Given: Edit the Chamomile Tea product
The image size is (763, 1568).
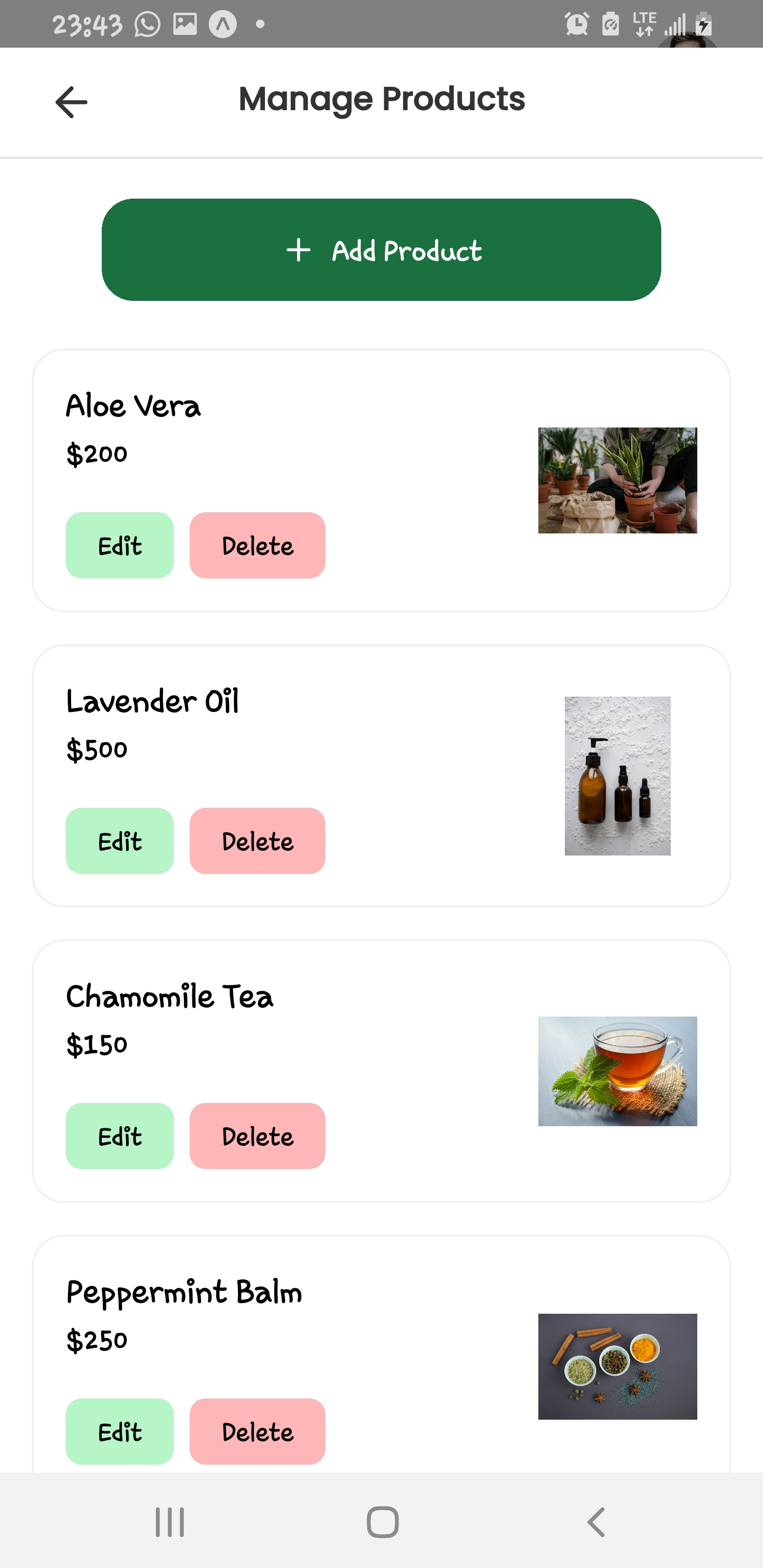Looking at the screenshot, I should click(119, 1136).
